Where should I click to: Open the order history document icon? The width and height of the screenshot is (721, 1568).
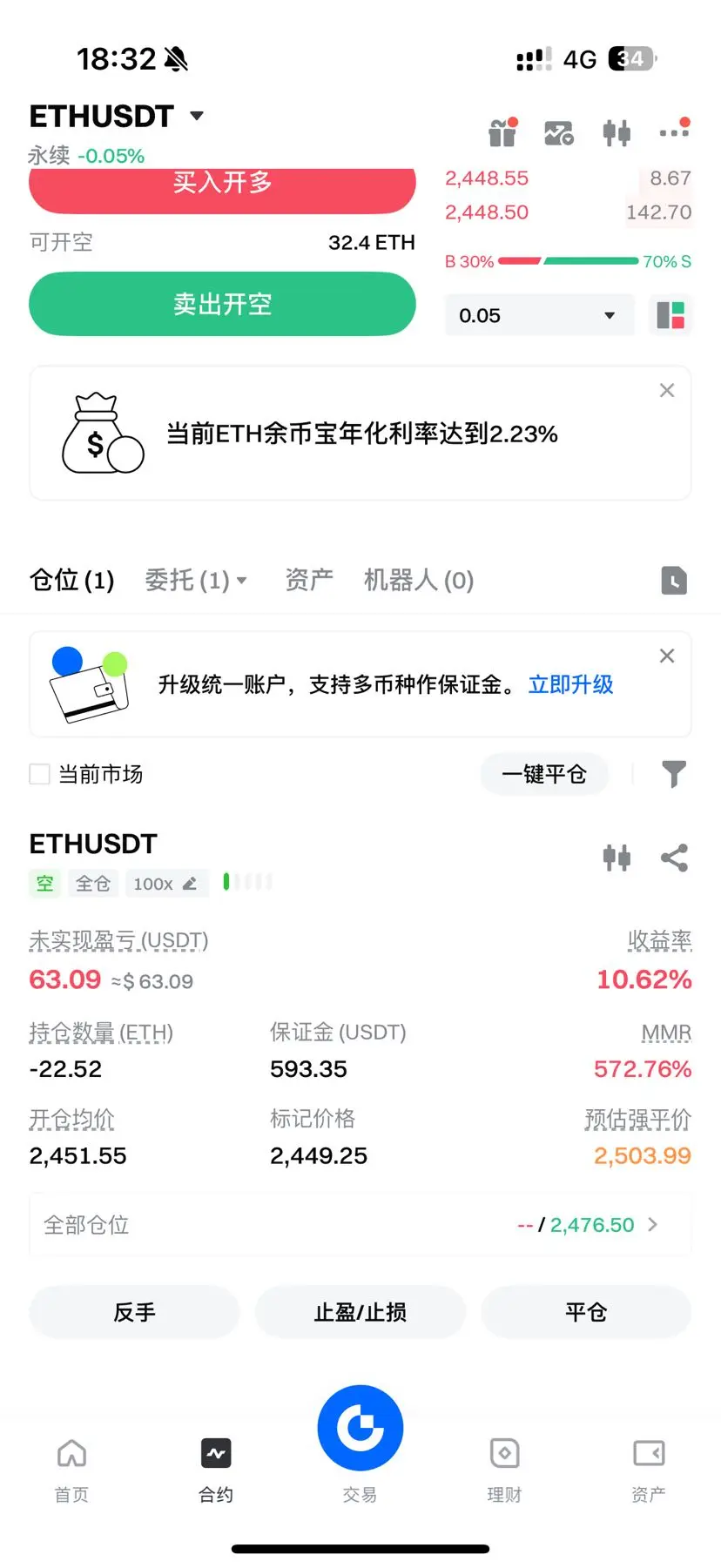[674, 581]
